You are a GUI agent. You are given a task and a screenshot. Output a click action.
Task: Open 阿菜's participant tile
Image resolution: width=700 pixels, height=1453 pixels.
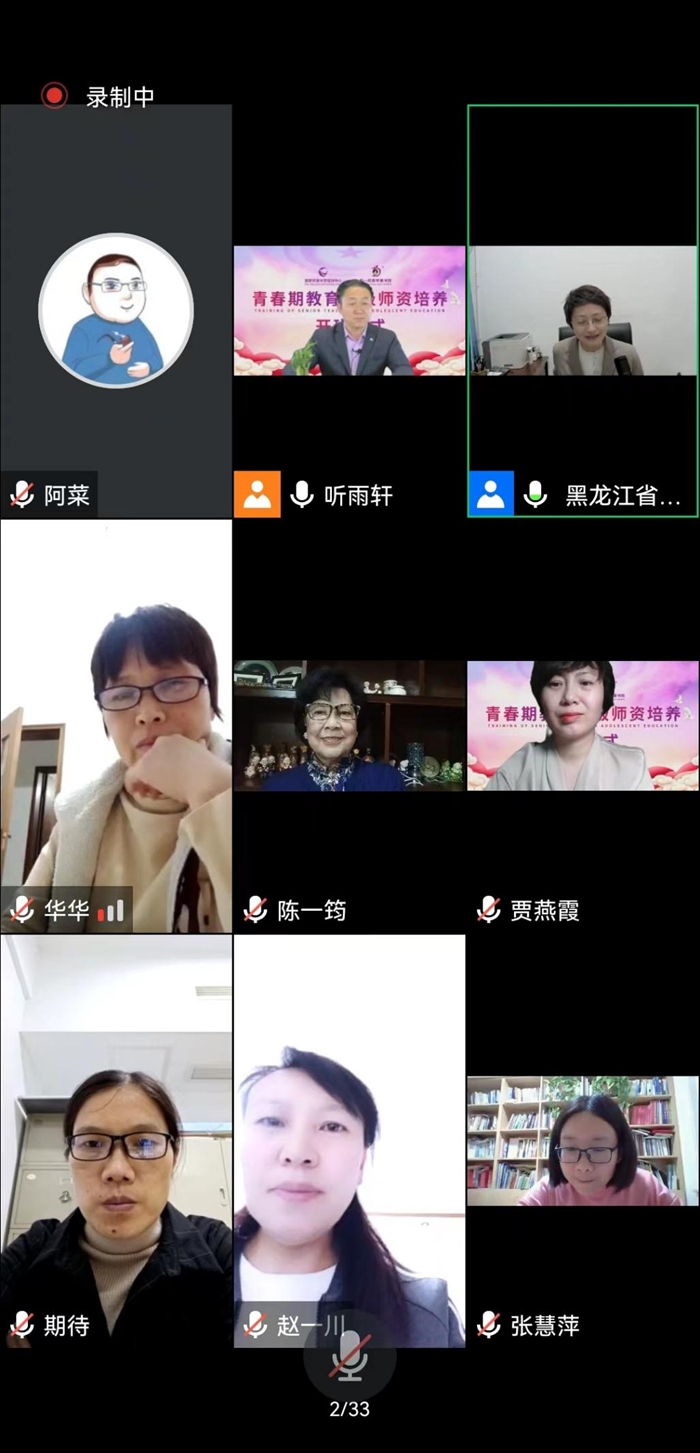pyautogui.click(x=116, y=311)
